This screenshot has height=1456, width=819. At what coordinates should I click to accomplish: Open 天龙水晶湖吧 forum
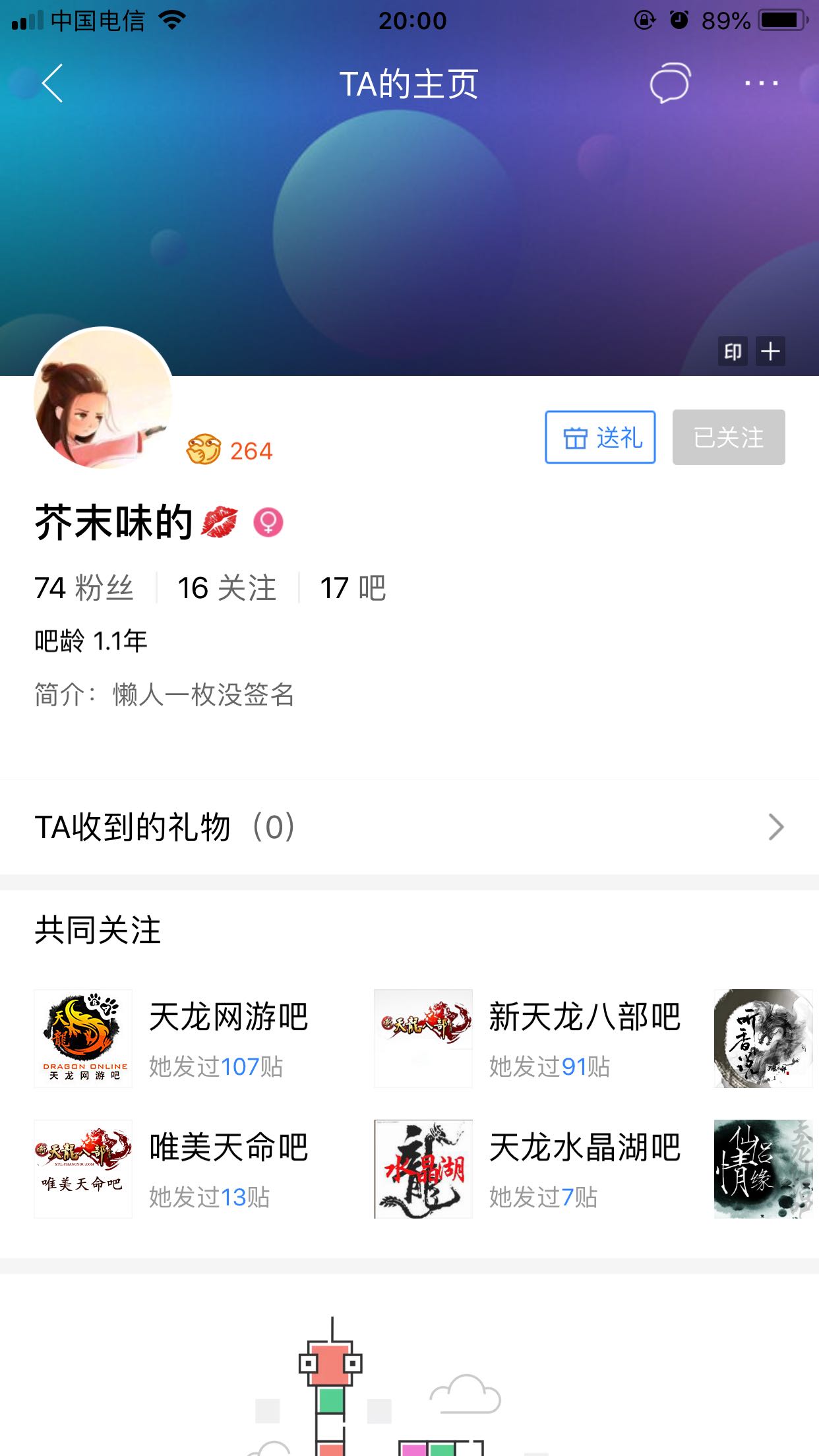coord(528,1169)
